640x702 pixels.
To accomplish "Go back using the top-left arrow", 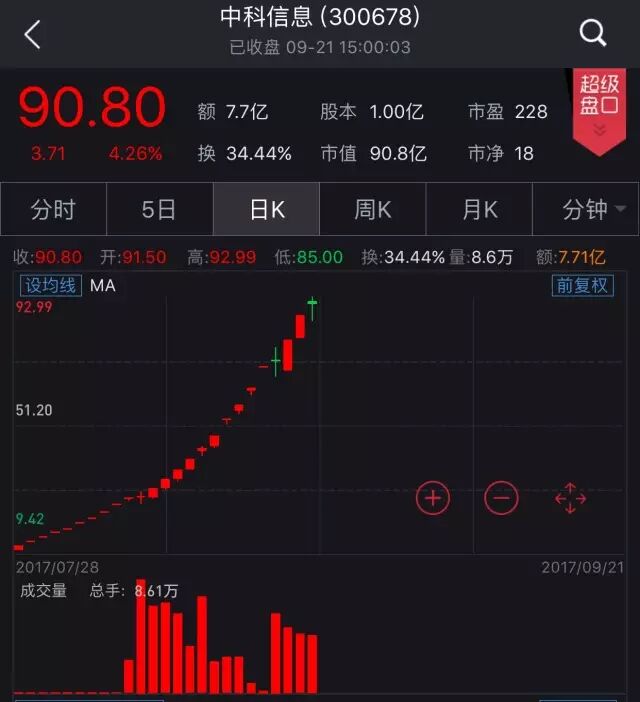I will (x=33, y=34).
